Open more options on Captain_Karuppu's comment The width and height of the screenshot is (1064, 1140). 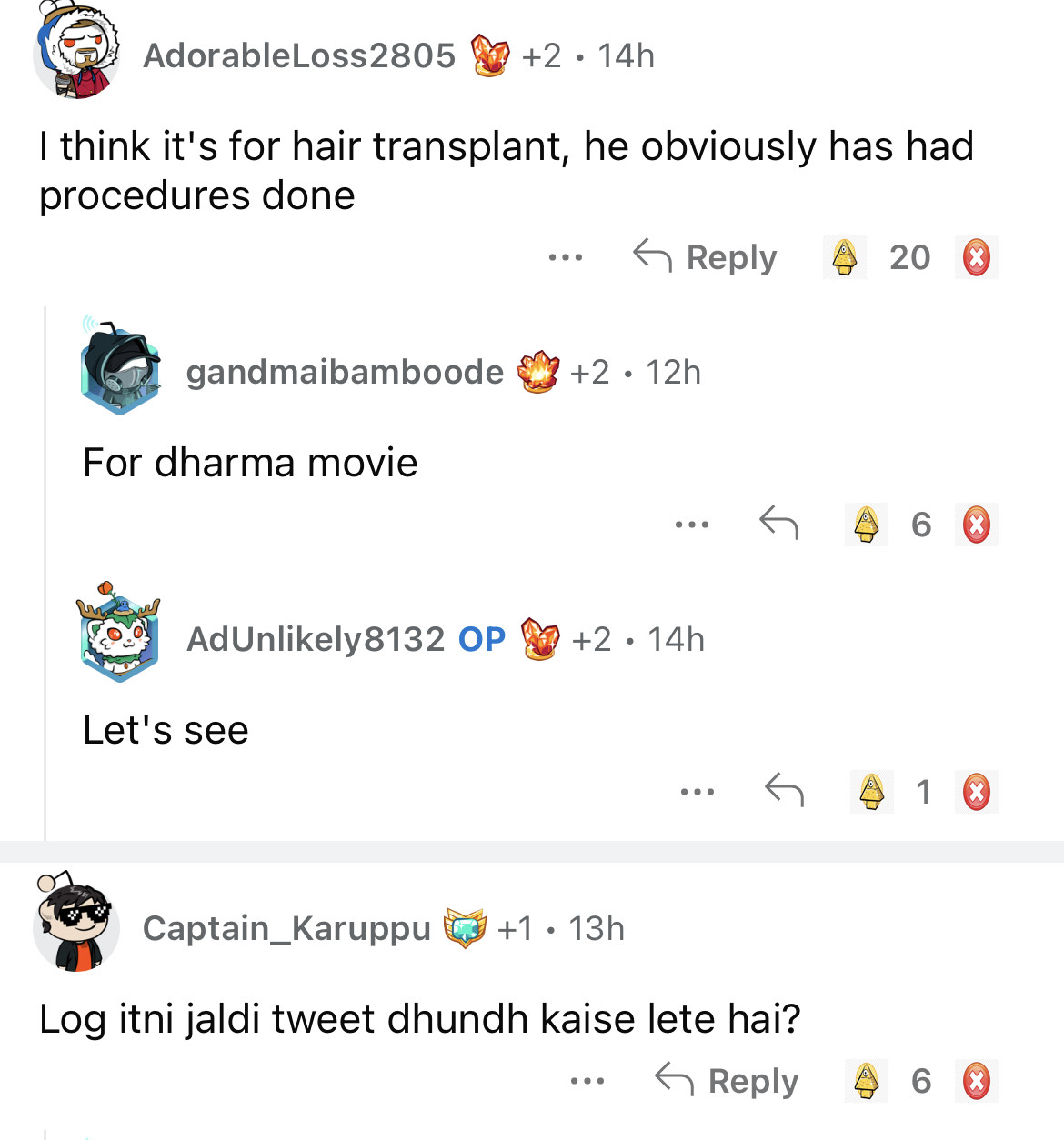click(x=587, y=1081)
